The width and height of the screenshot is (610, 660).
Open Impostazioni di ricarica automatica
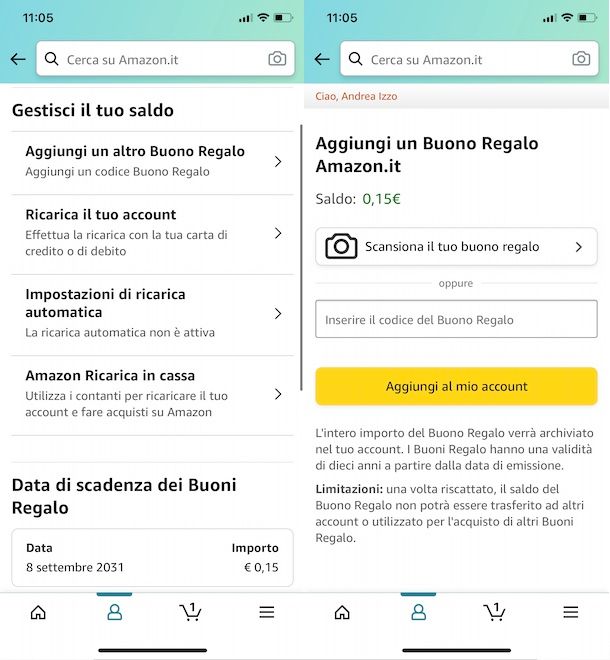(152, 313)
